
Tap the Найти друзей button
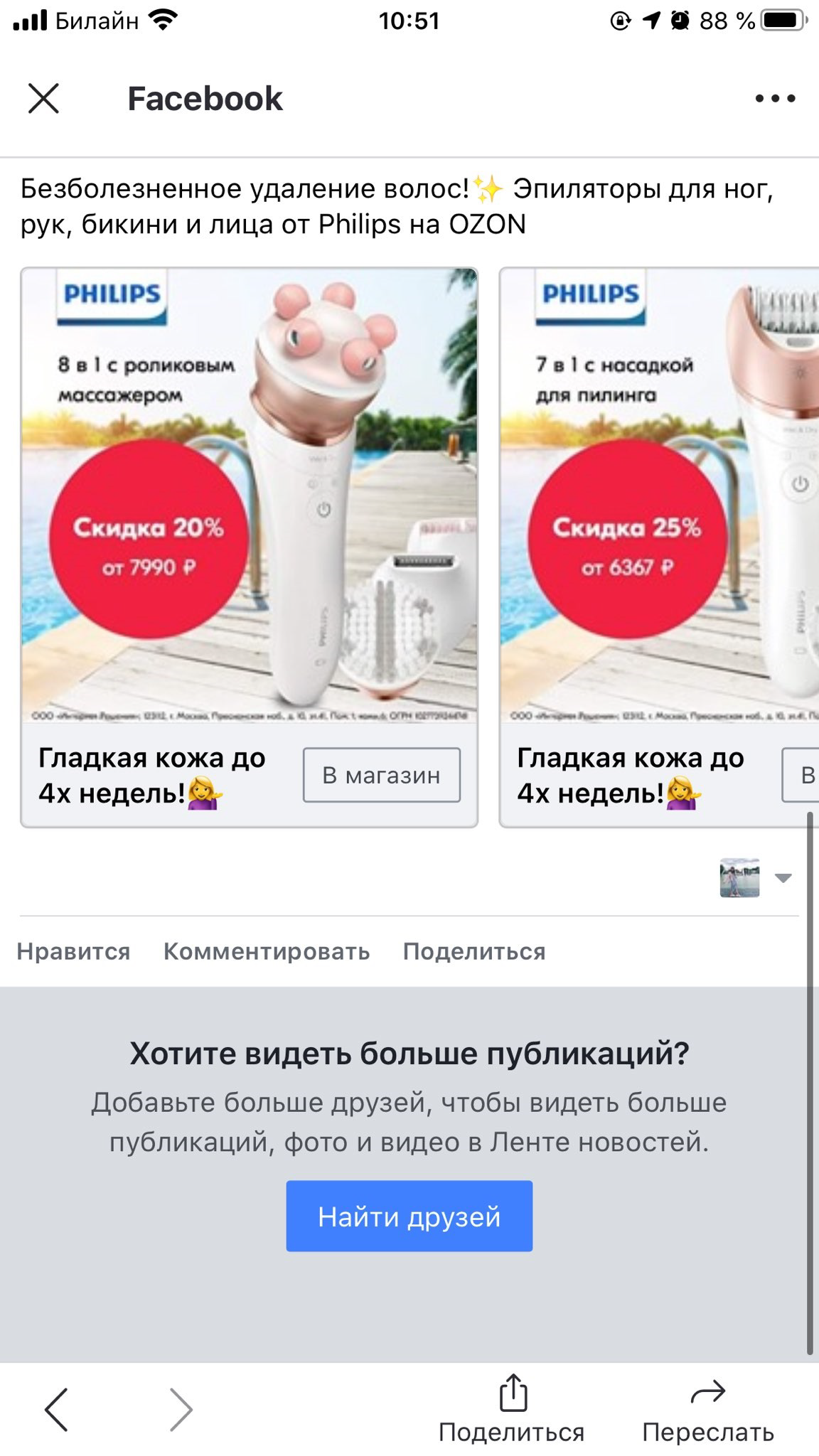point(409,1216)
